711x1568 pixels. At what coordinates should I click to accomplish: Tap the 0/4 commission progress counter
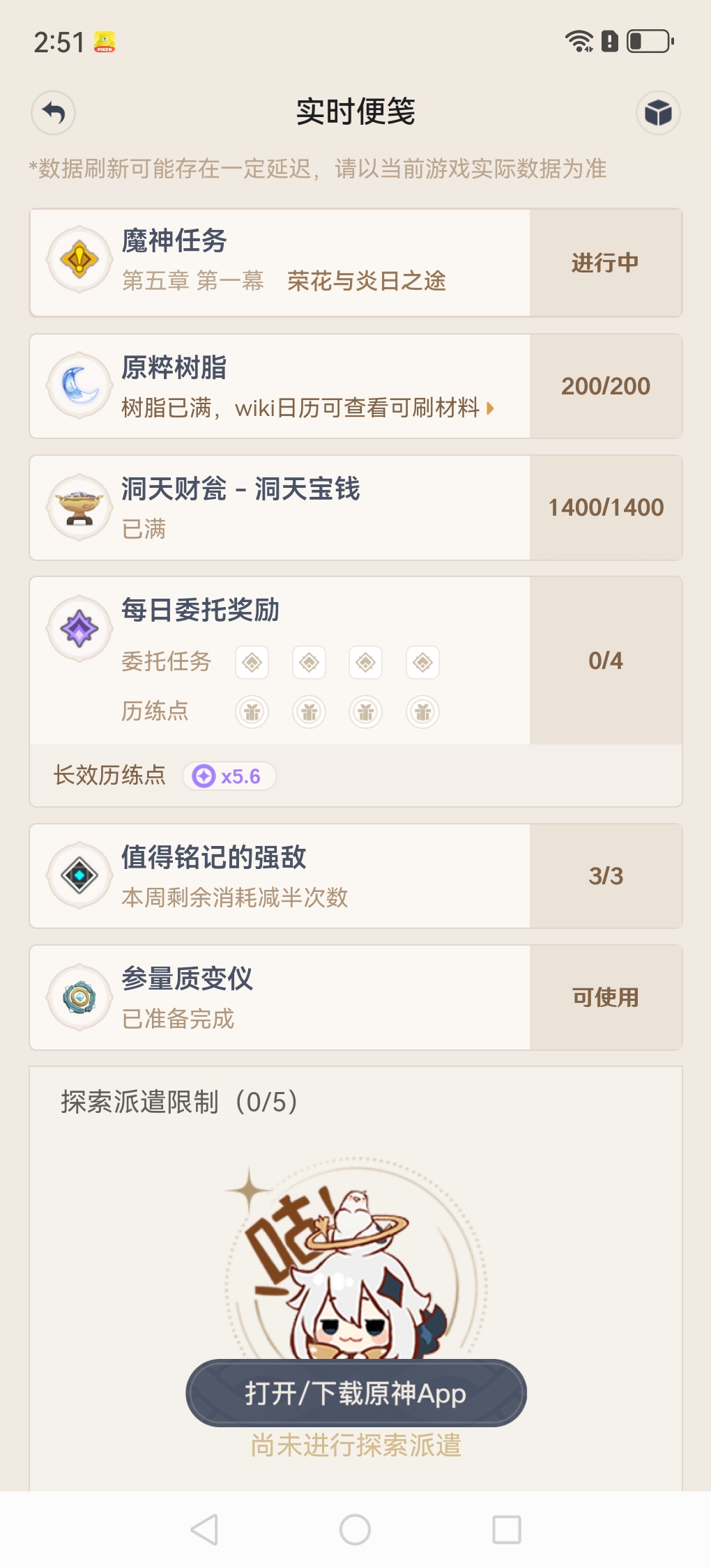(606, 662)
